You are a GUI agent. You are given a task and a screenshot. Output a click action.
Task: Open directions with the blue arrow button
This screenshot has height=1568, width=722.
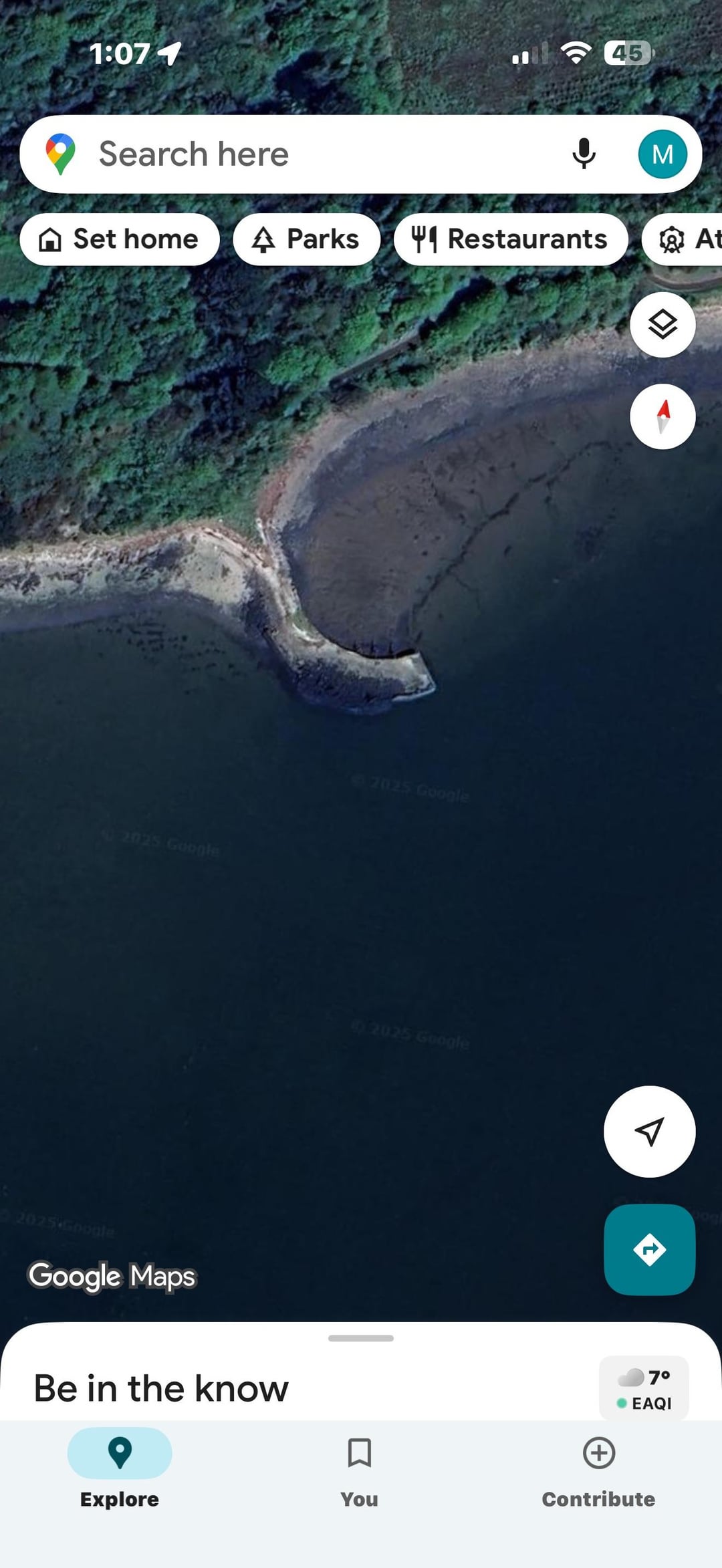(x=649, y=1249)
